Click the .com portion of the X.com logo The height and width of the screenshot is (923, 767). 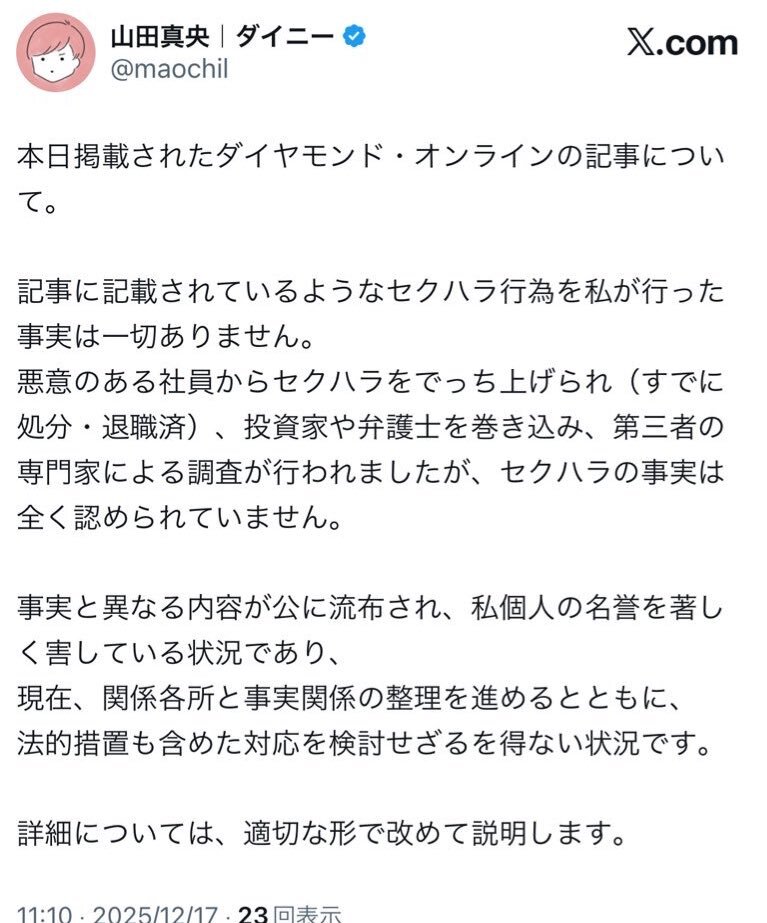click(698, 44)
